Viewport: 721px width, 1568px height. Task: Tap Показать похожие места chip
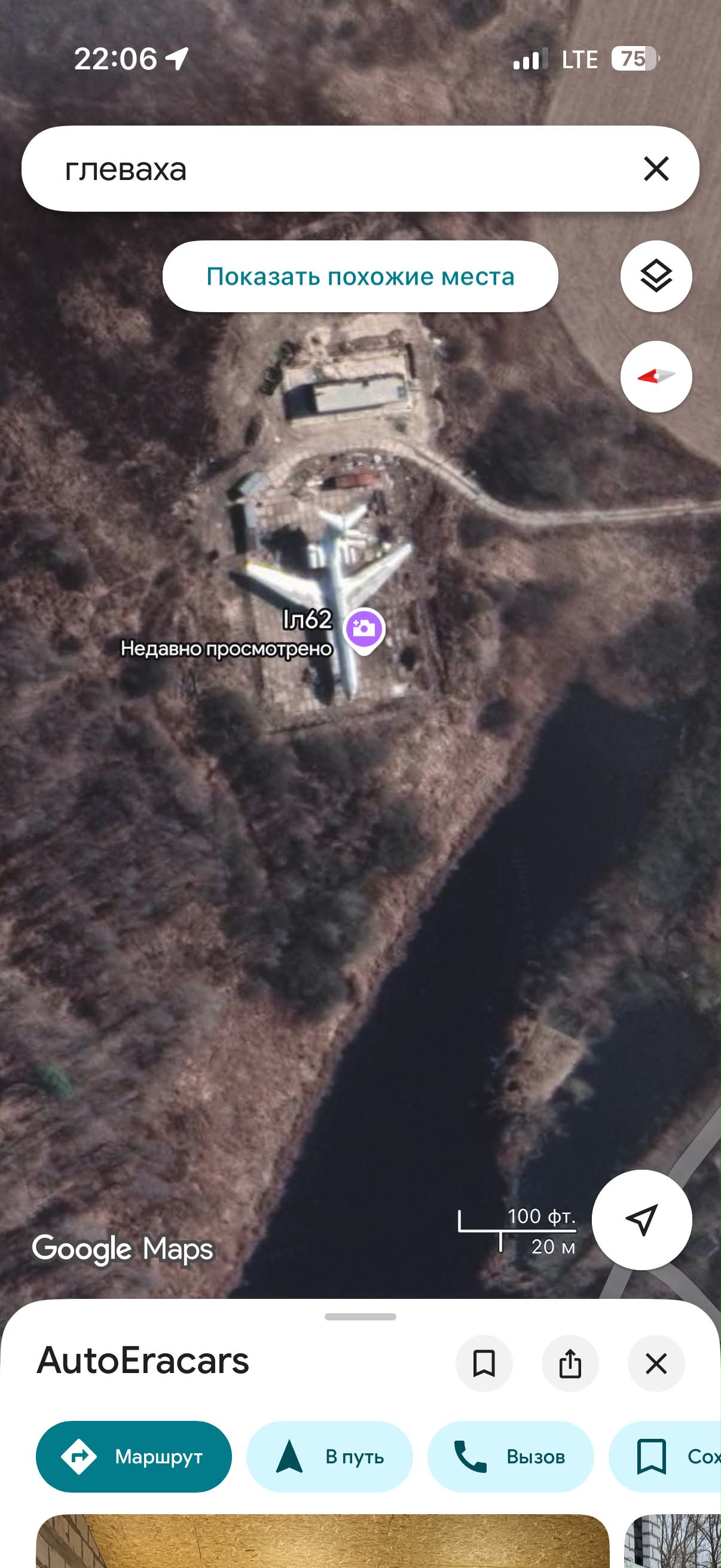pos(360,276)
